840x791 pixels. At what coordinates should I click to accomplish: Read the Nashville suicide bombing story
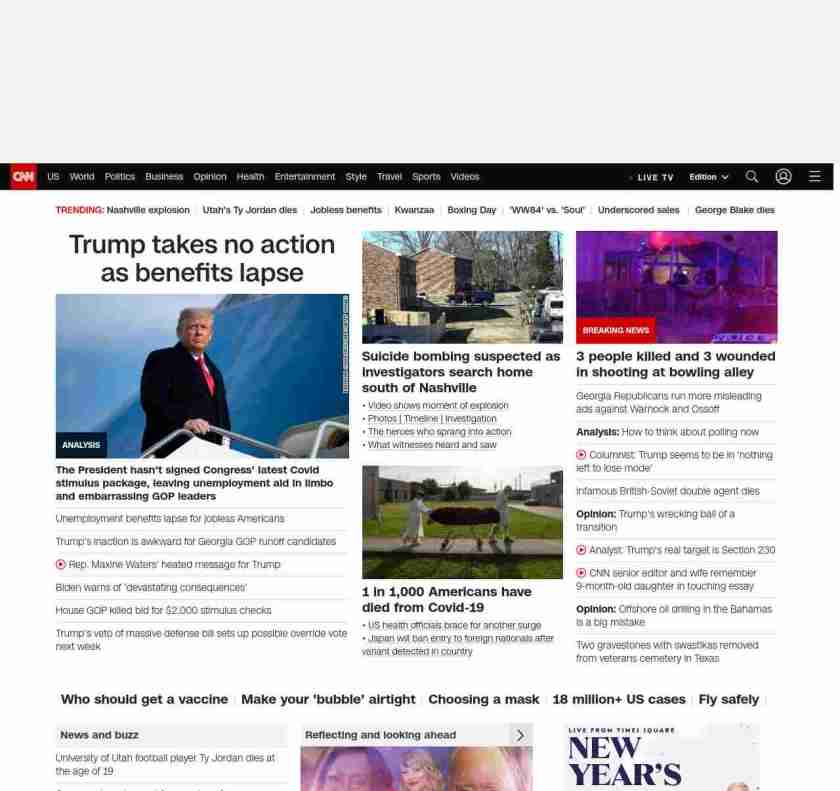coord(461,371)
